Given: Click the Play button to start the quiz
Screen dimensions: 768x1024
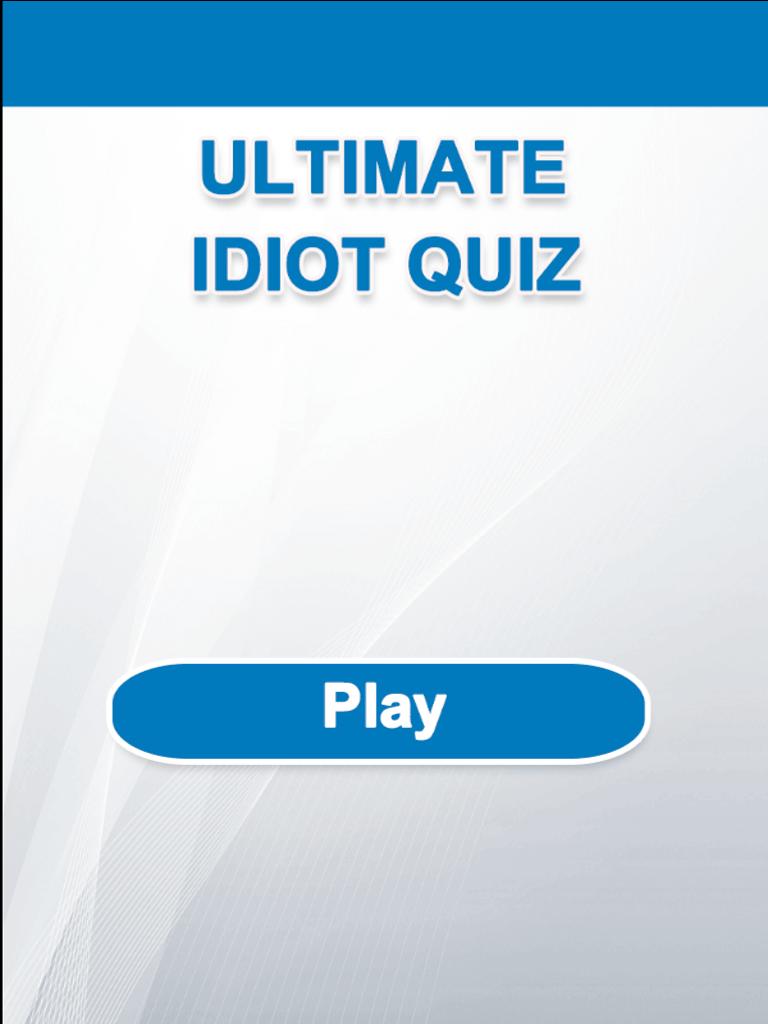Looking at the screenshot, I should point(384,710).
